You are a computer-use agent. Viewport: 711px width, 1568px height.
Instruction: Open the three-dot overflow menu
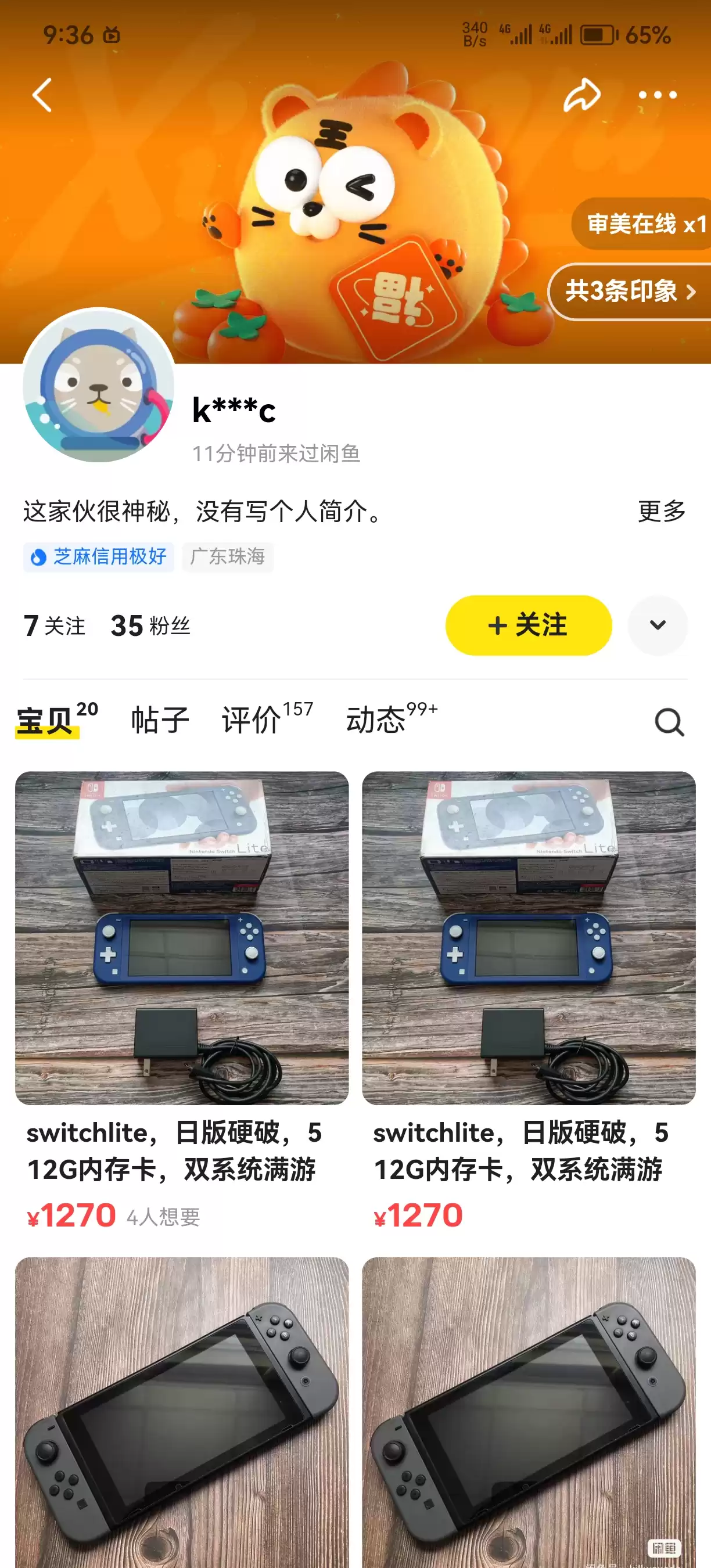coord(658,96)
